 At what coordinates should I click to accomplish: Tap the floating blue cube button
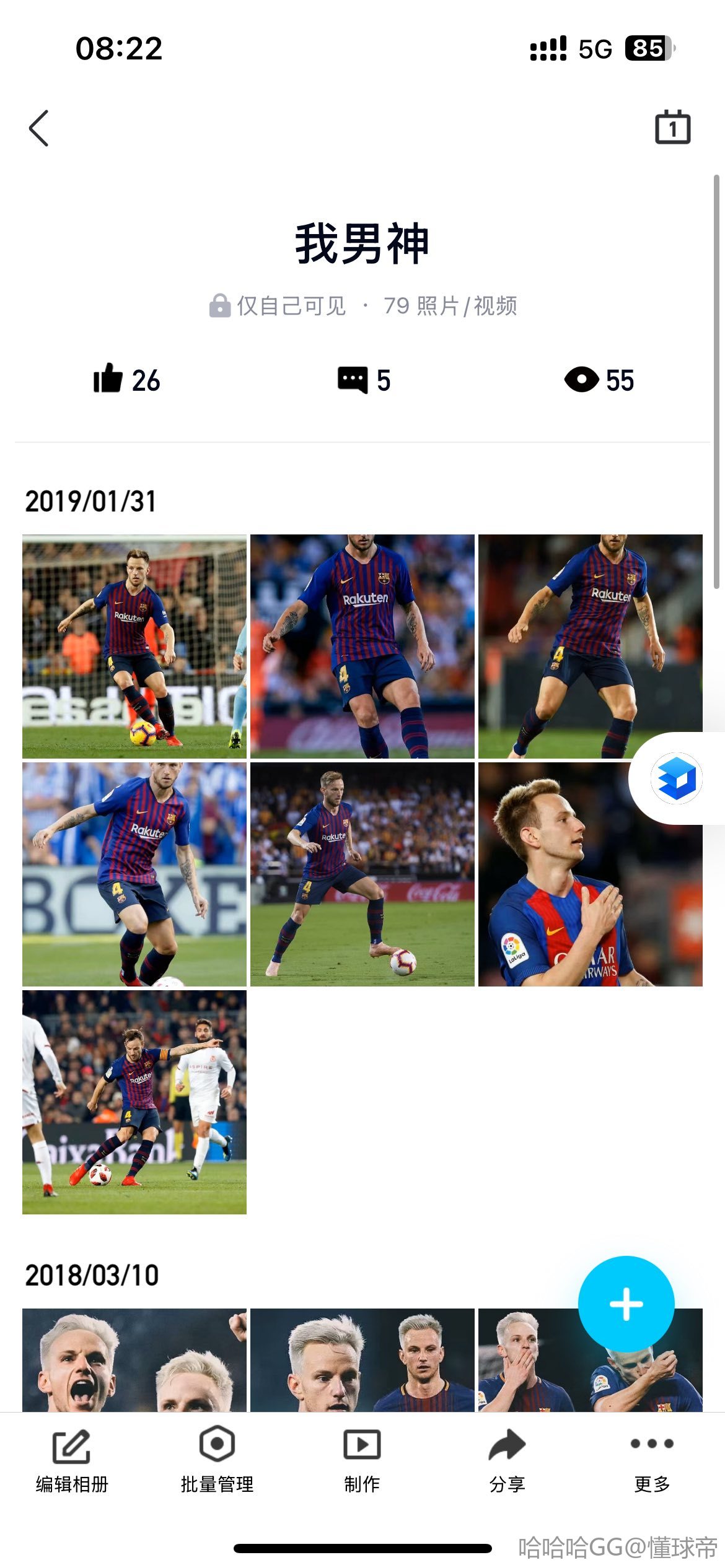(676, 778)
